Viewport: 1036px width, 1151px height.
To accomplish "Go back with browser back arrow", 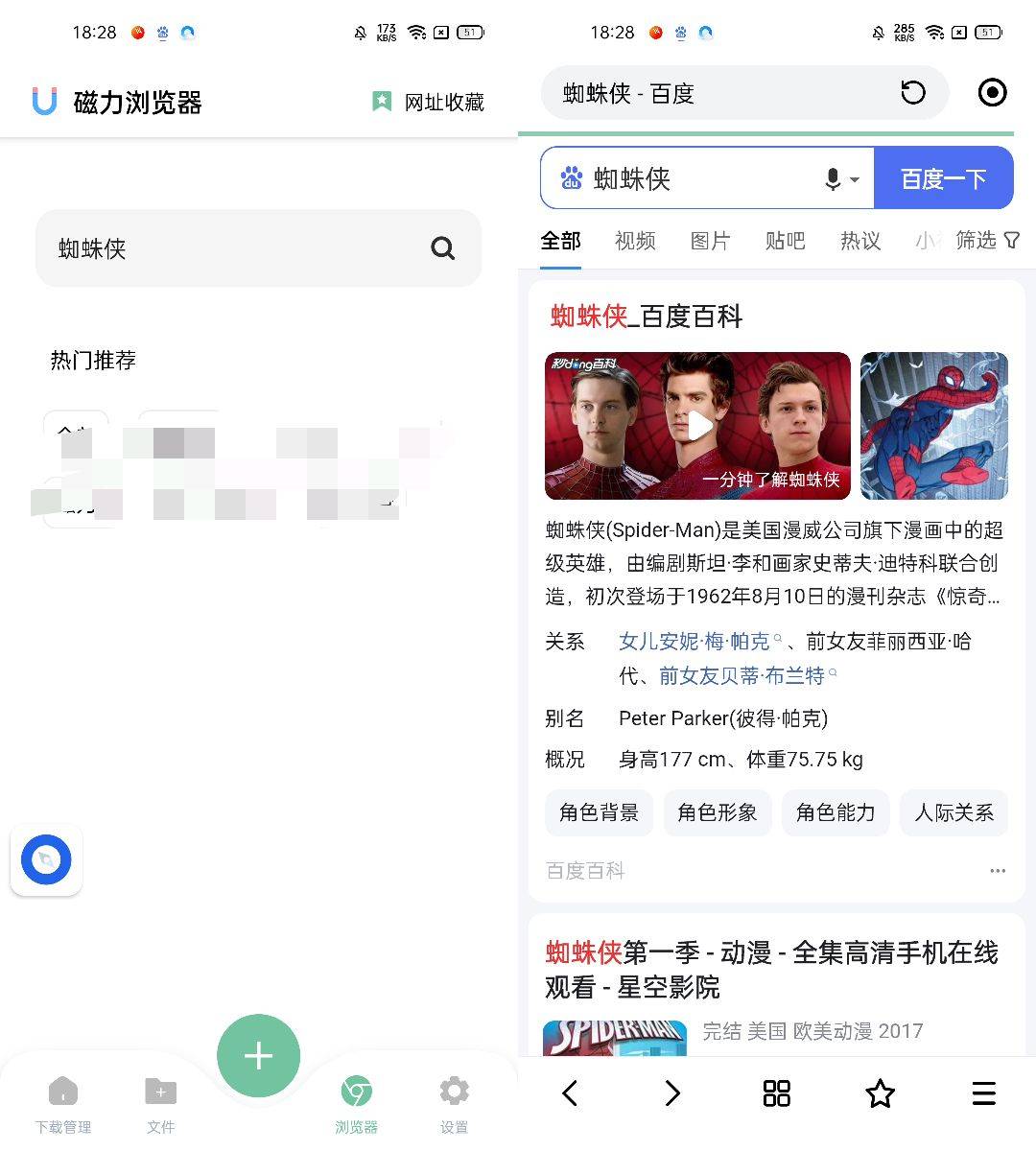I will click(570, 1093).
